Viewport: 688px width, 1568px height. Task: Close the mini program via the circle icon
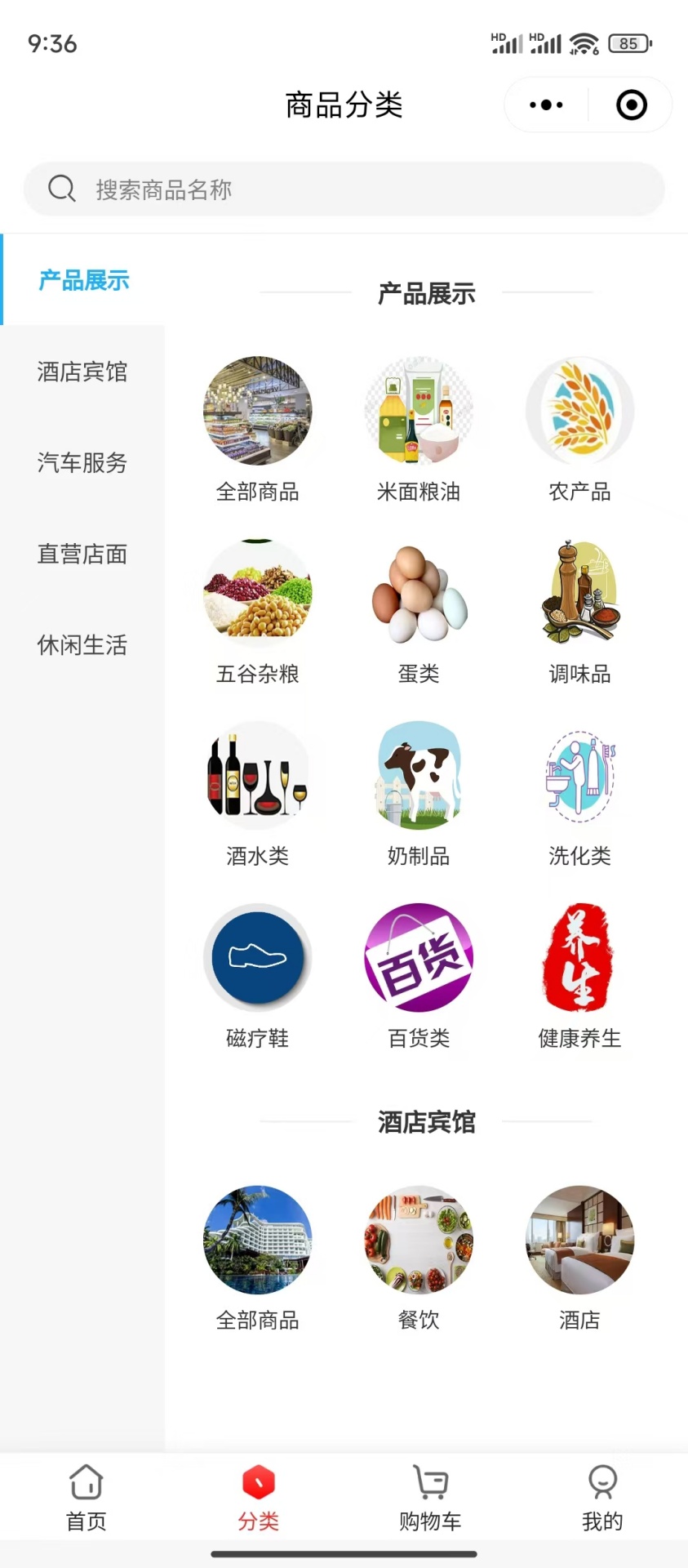click(631, 105)
